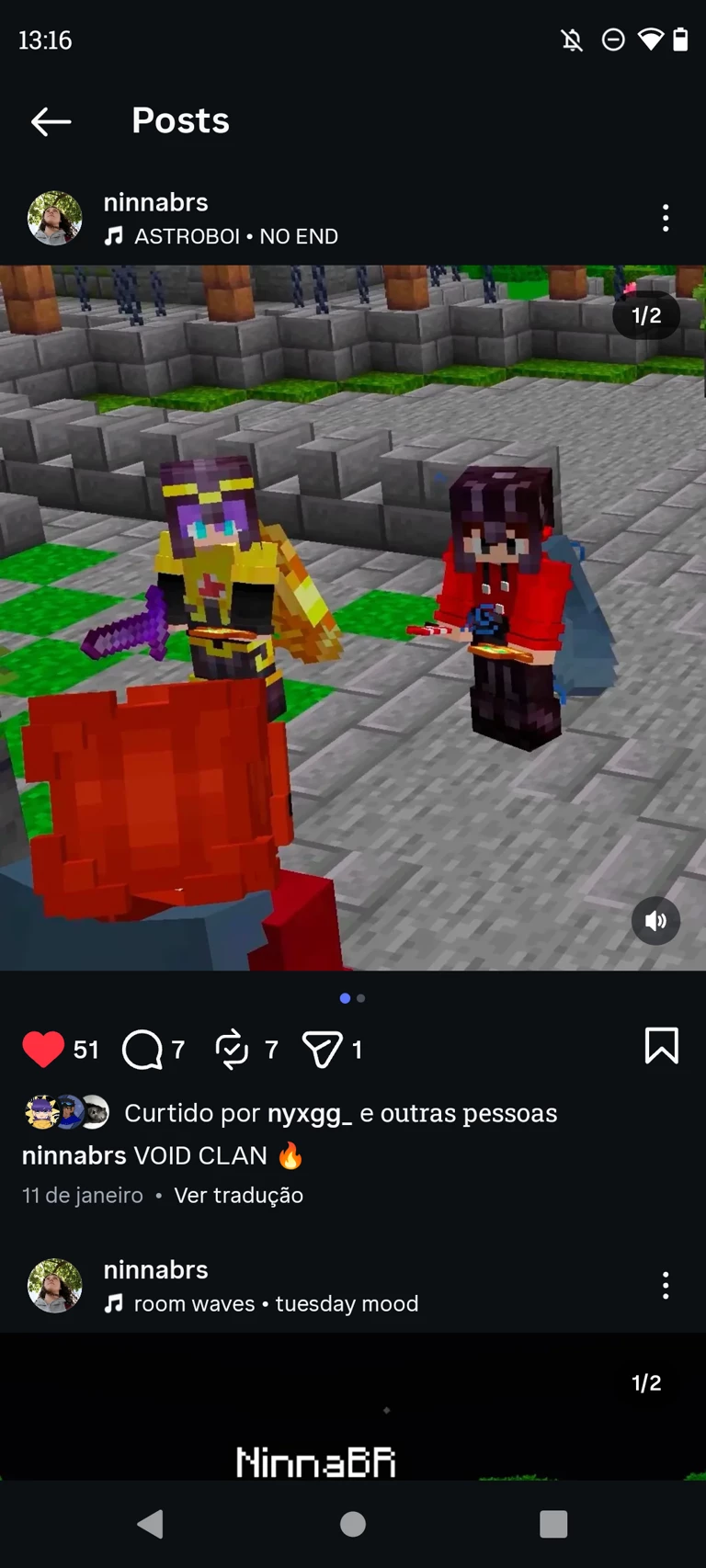Repost the VOID CLAN post
This screenshot has width=706, height=1568.
pos(232,1050)
